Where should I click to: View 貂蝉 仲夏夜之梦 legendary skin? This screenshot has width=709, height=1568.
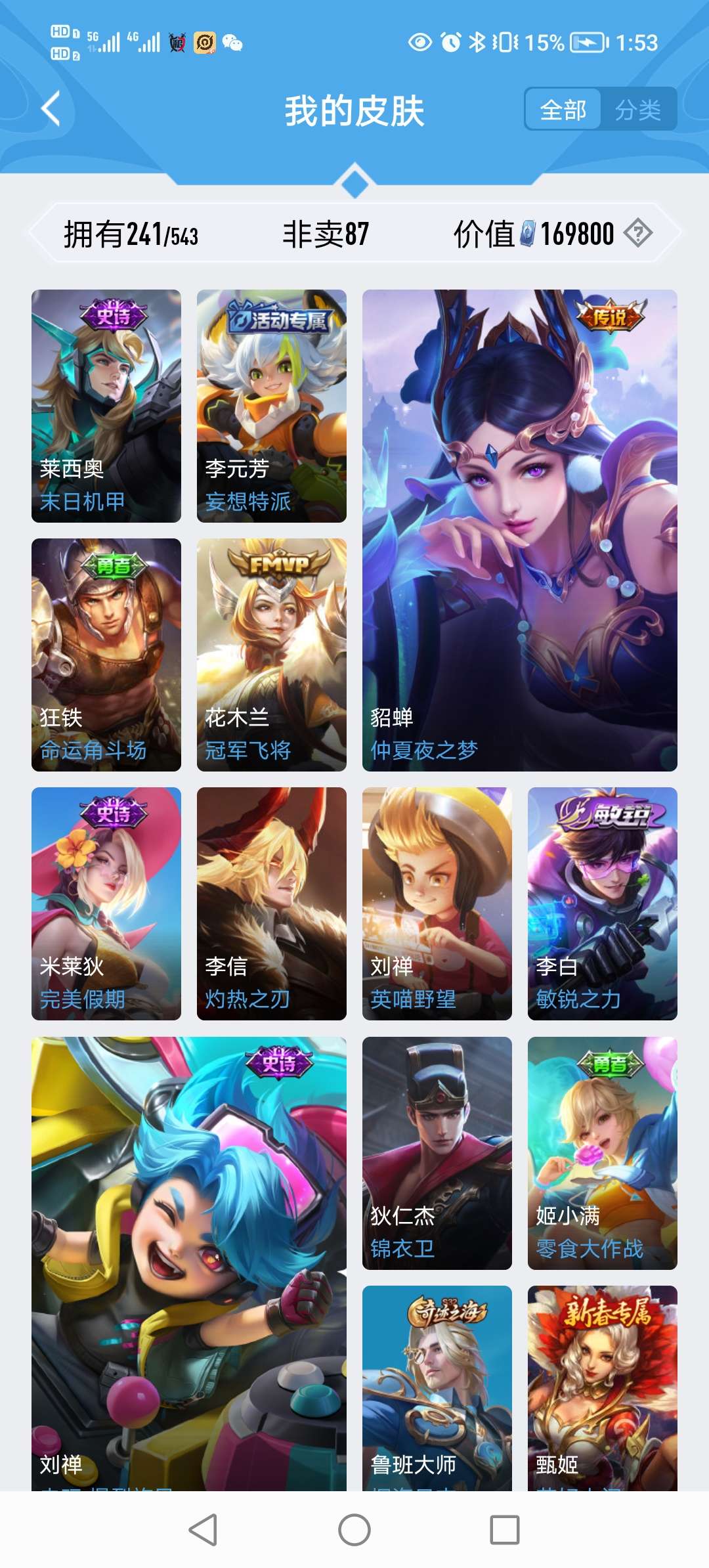pos(520,531)
